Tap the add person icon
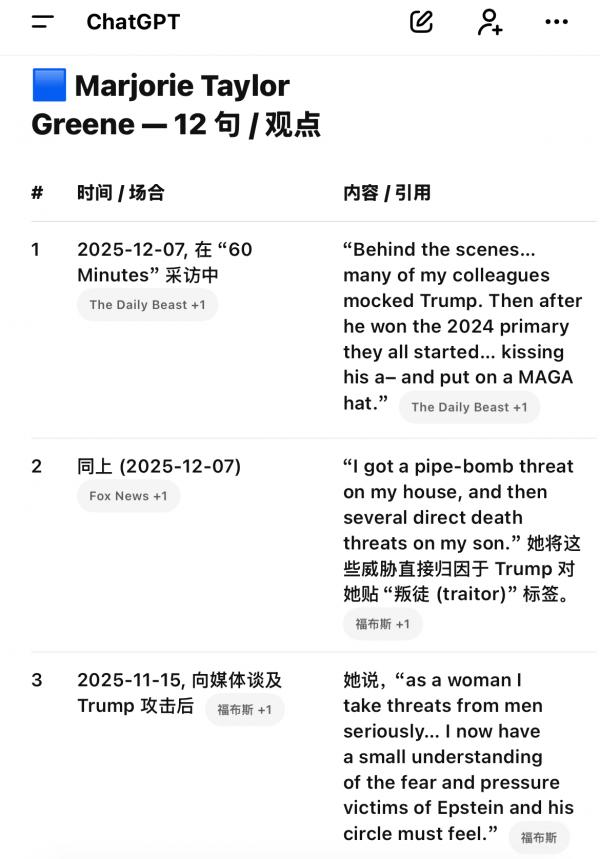This screenshot has height=859, width=600. point(489,22)
